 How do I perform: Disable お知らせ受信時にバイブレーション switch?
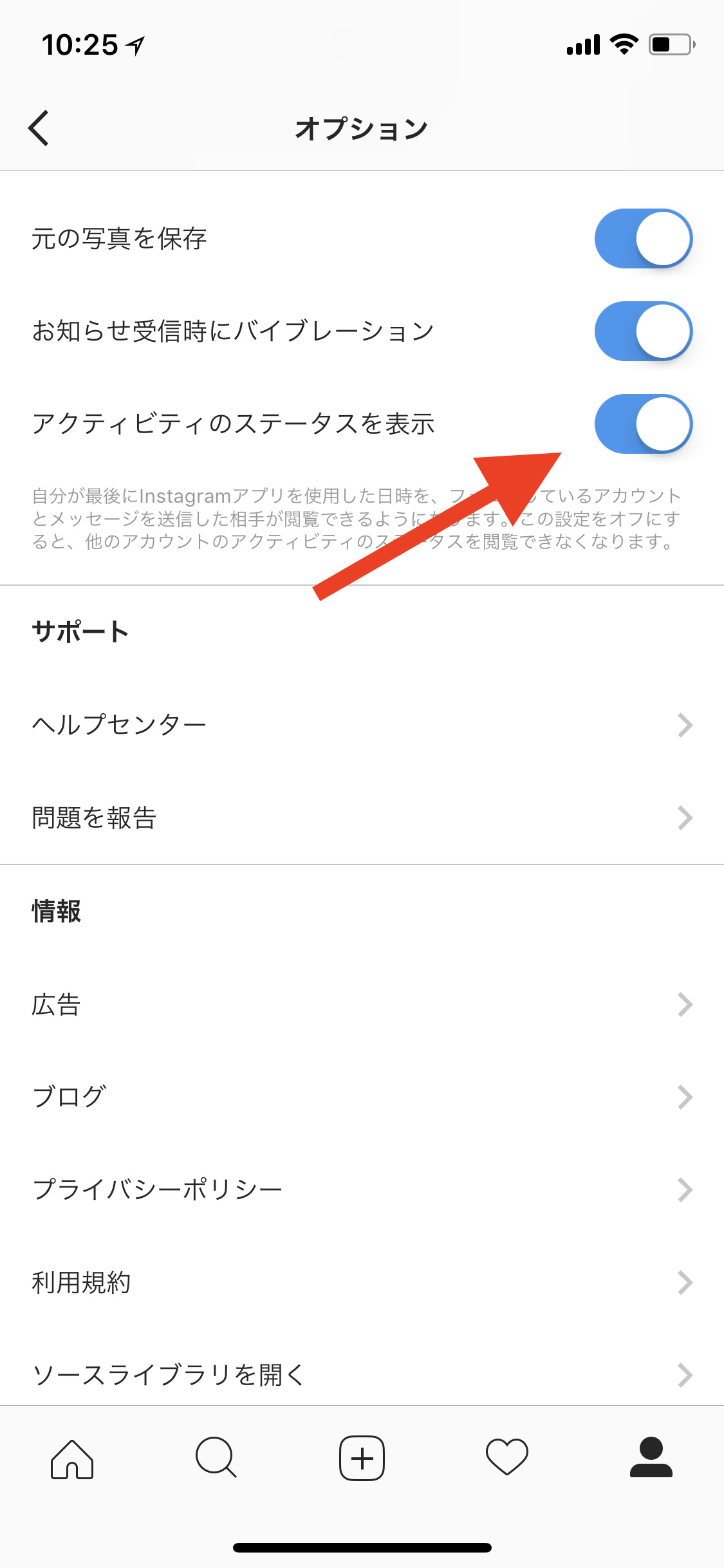(643, 331)
